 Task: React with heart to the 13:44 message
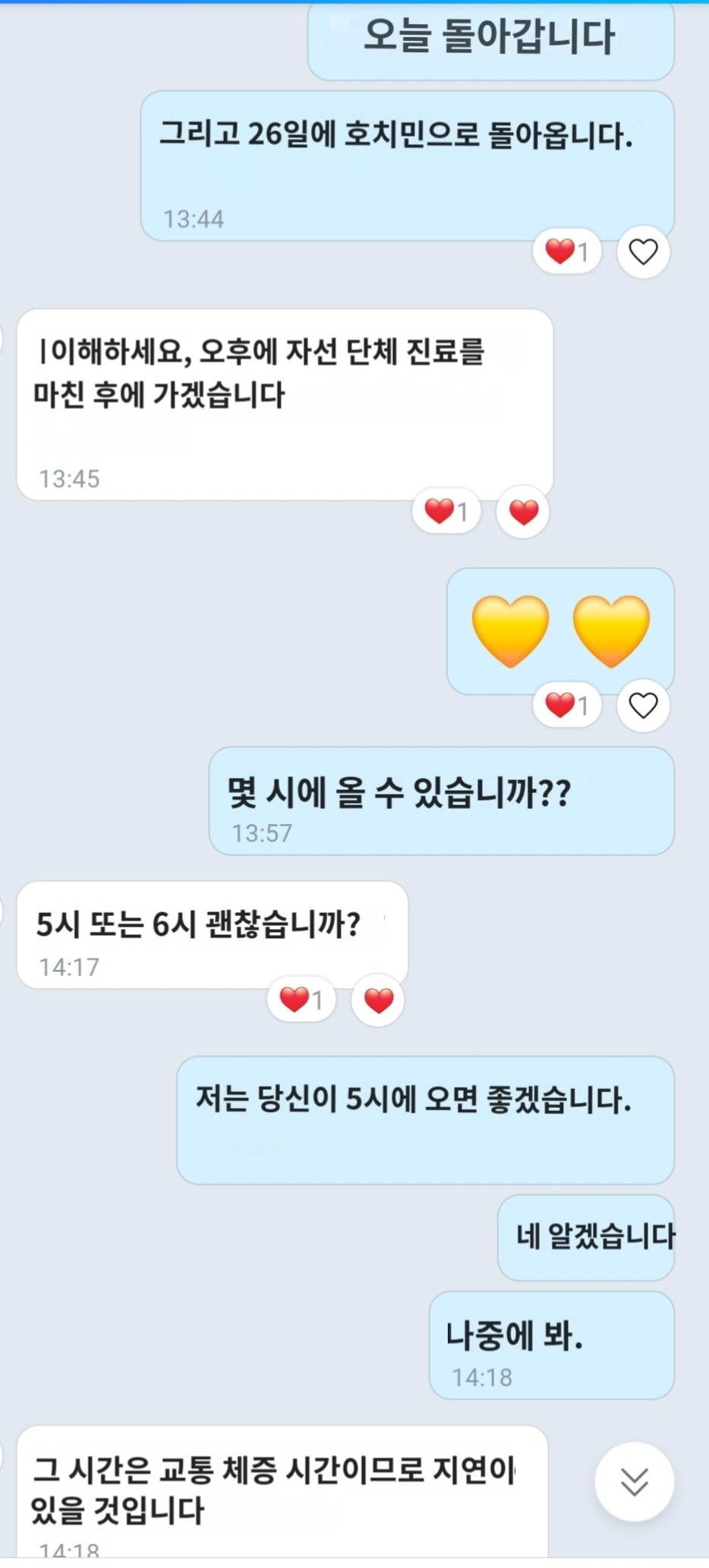[643, 252]
